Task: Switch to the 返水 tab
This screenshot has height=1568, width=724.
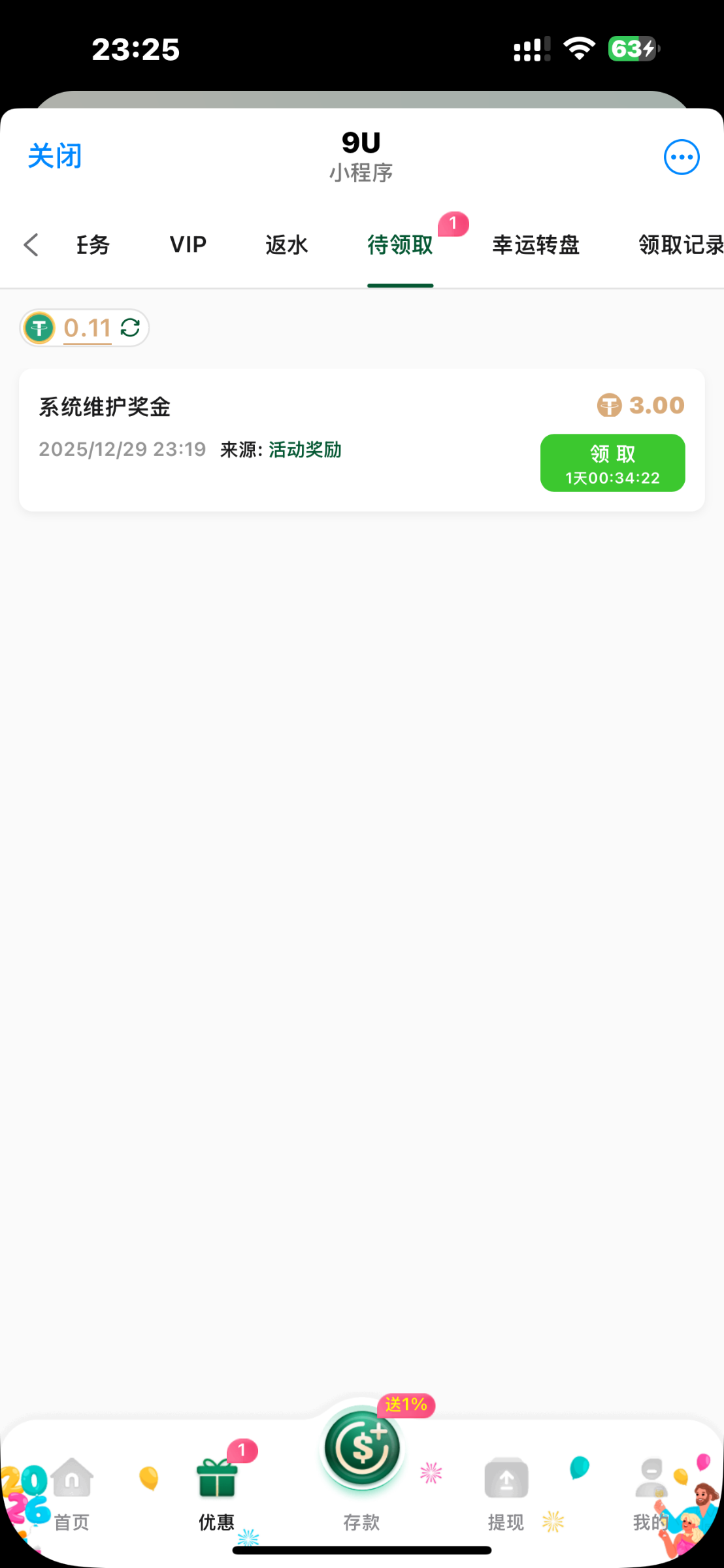Action: 286,245
